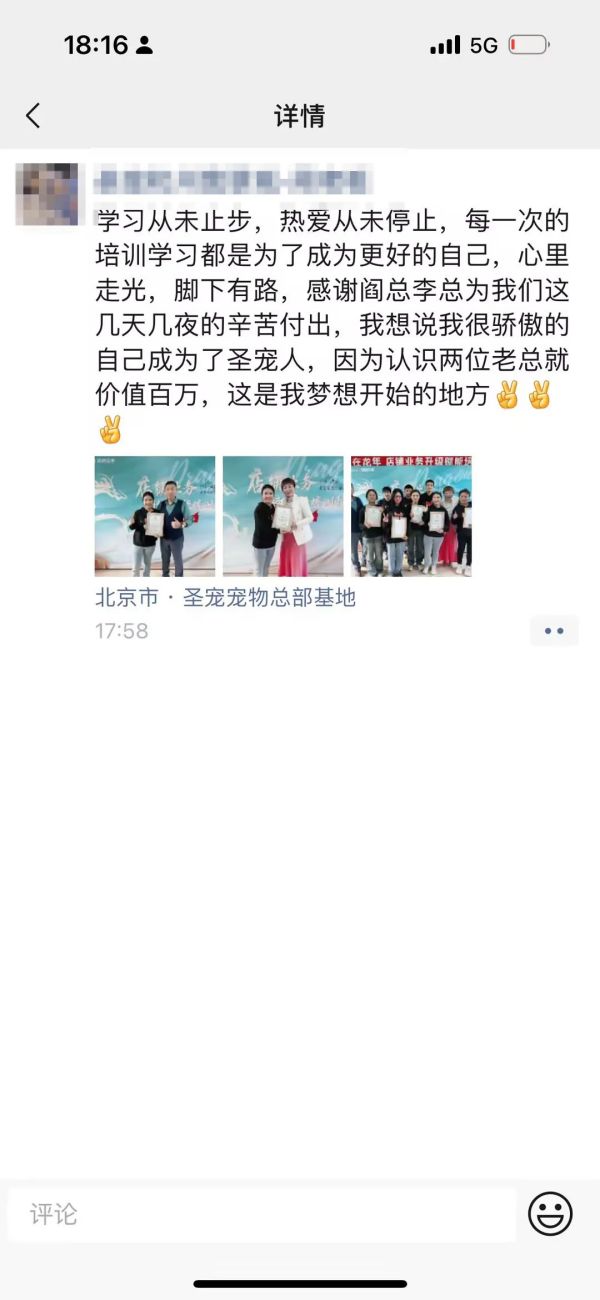Open the poster's blurred profile avatar
The image size is (600, 1300).
coord(47,193)
